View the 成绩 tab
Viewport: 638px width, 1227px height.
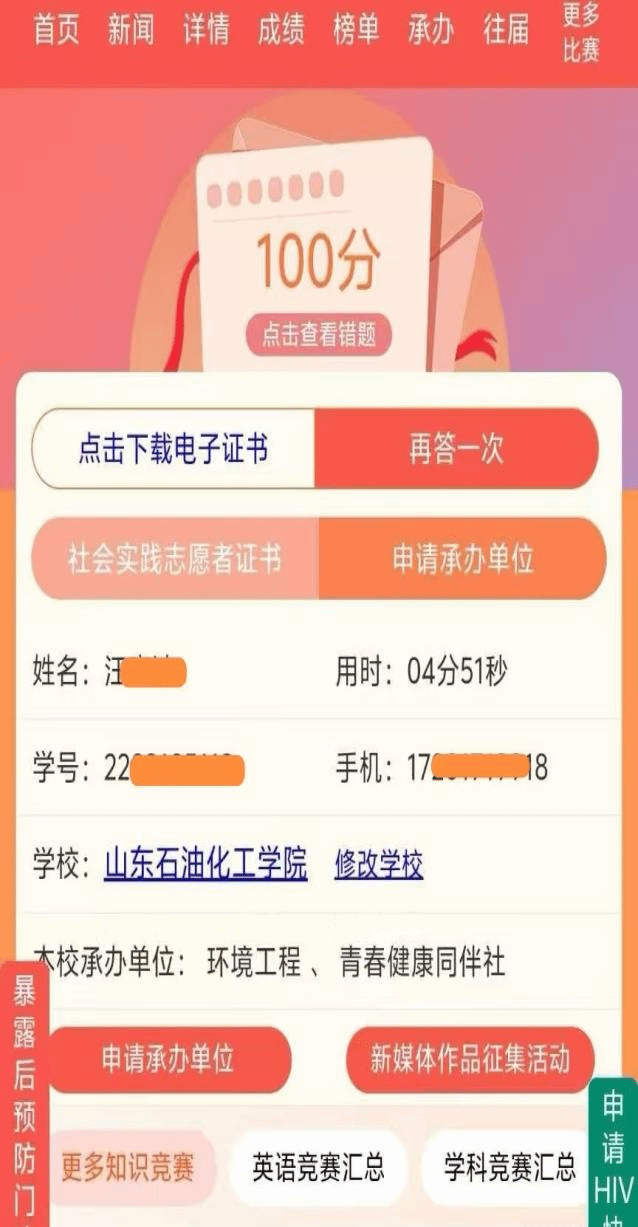[x=281, y=31]
